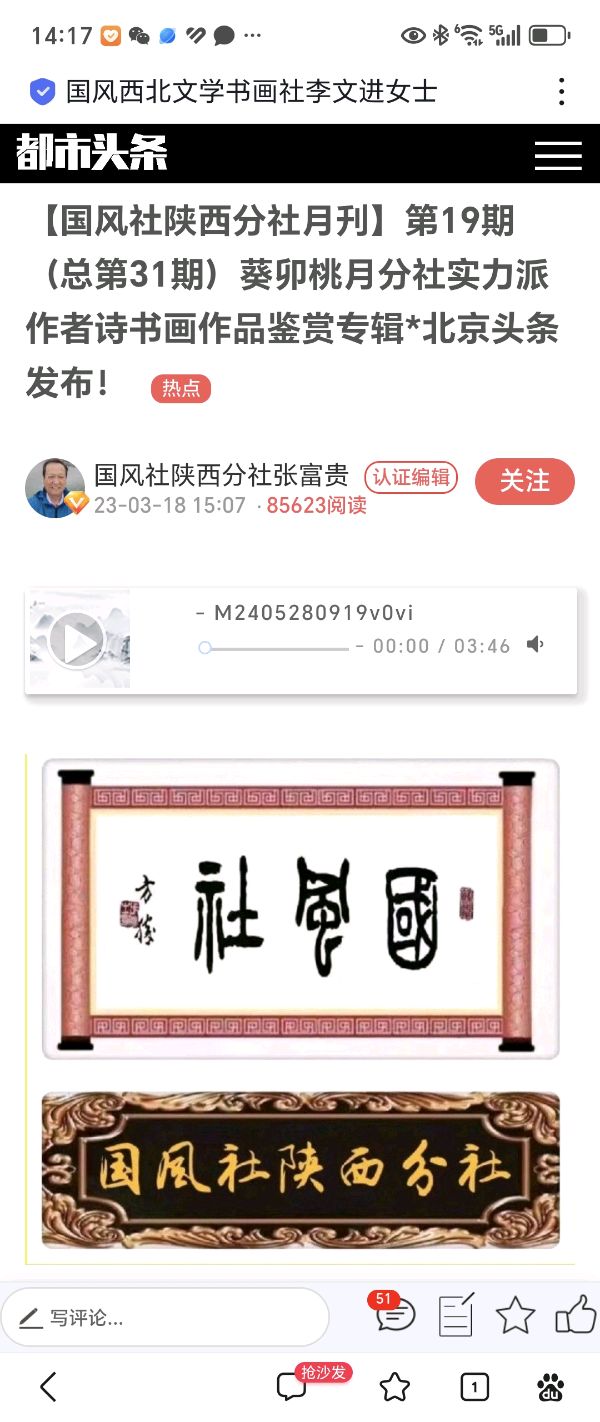
Task: Play the audio track
Action: click(x=77, y=641)
